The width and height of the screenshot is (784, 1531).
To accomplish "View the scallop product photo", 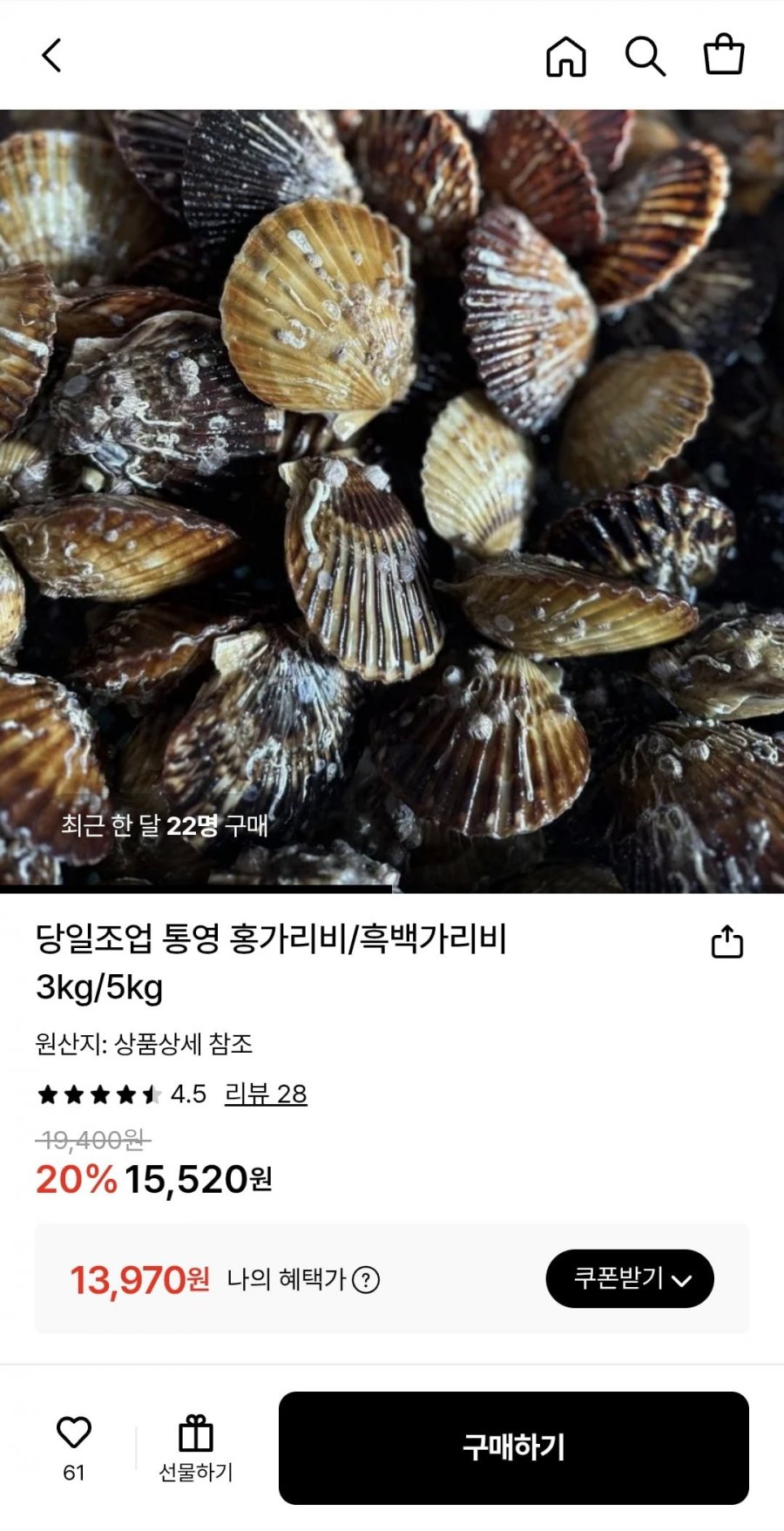I will coord(392,501).
